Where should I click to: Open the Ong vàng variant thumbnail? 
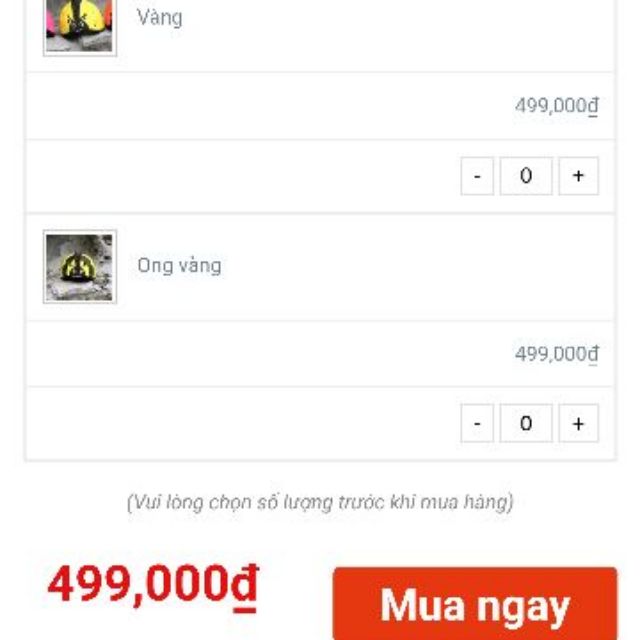click(80, 267)
